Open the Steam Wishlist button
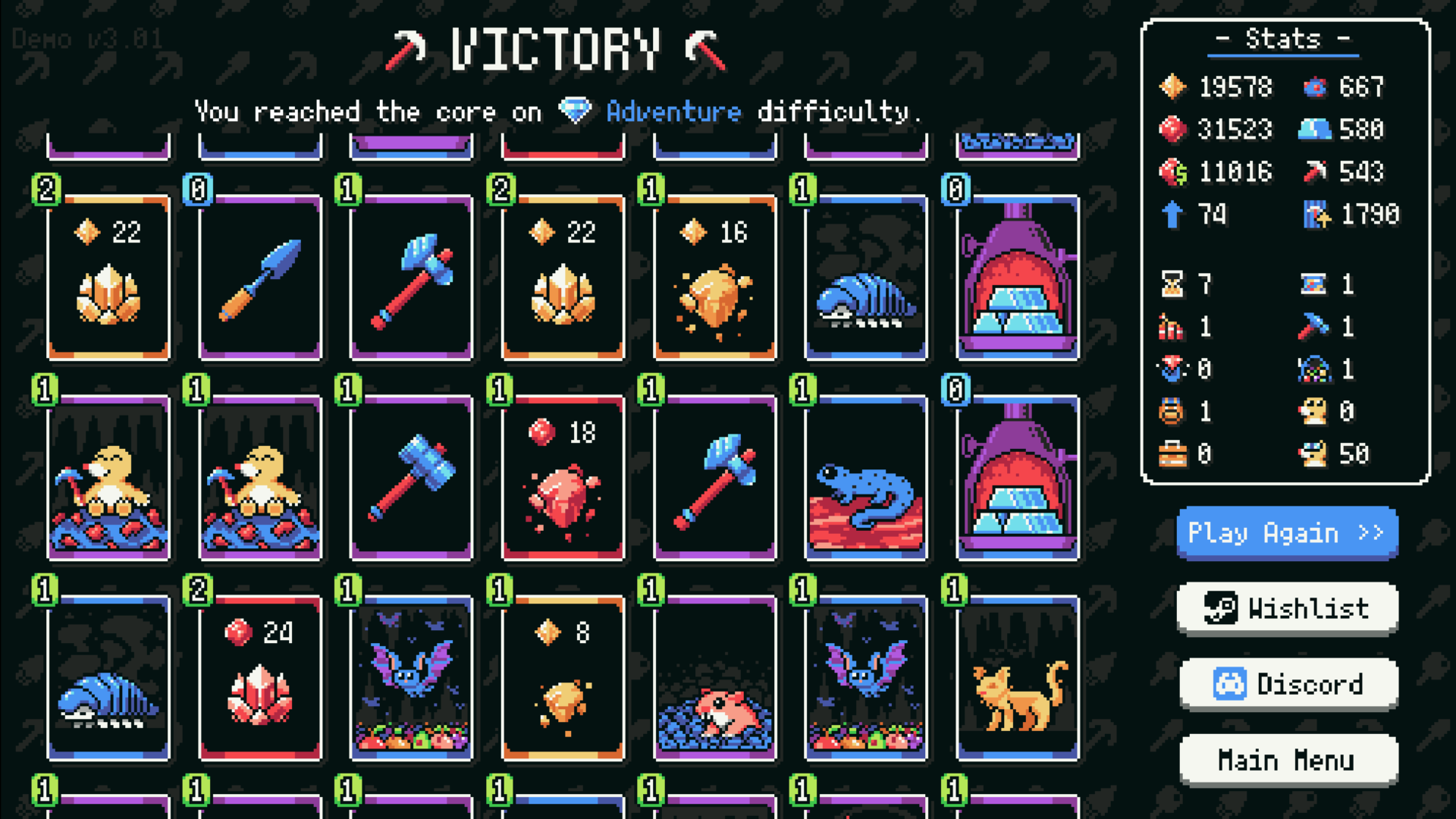 [x=1287, y=608]
